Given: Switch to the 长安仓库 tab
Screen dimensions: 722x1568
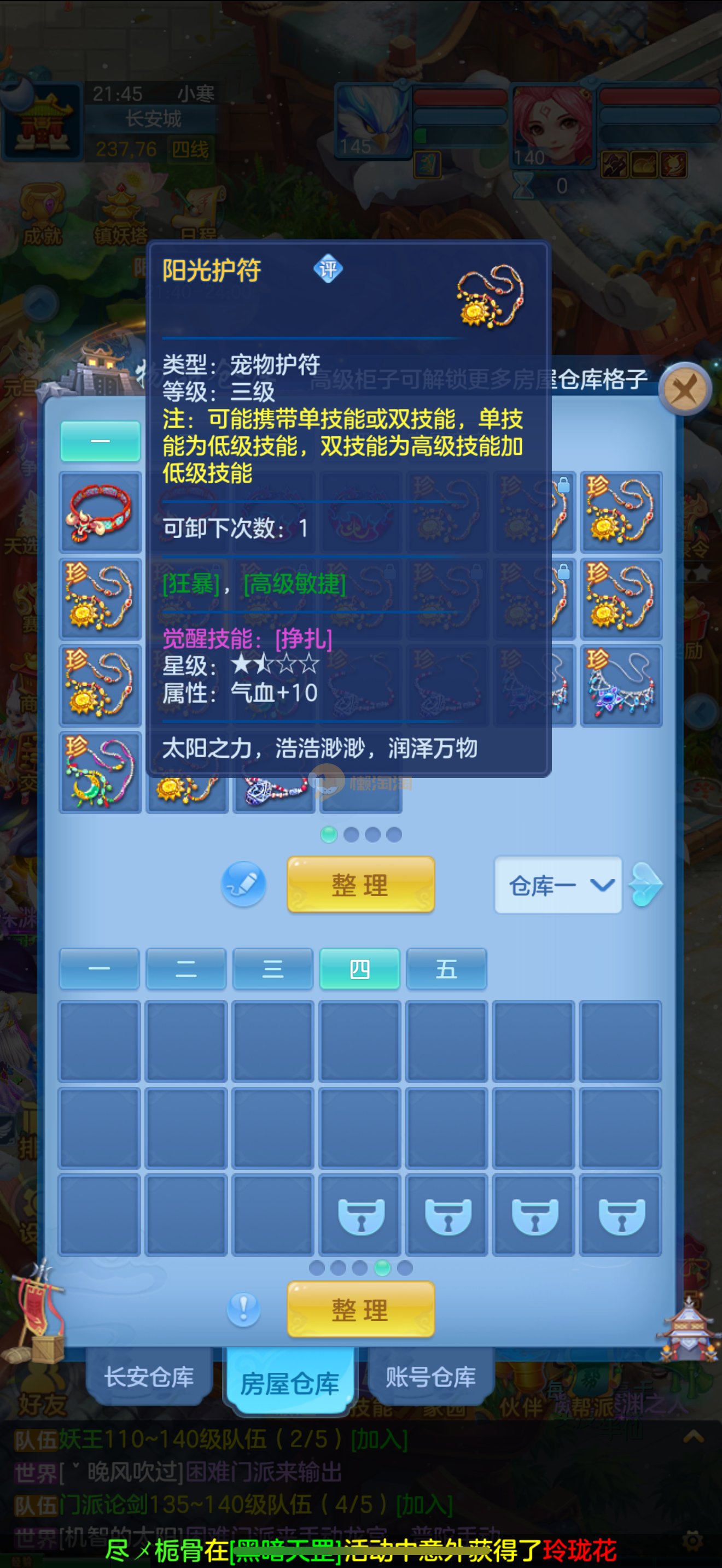Looking at the screenshot, I should coord(149,1378).
